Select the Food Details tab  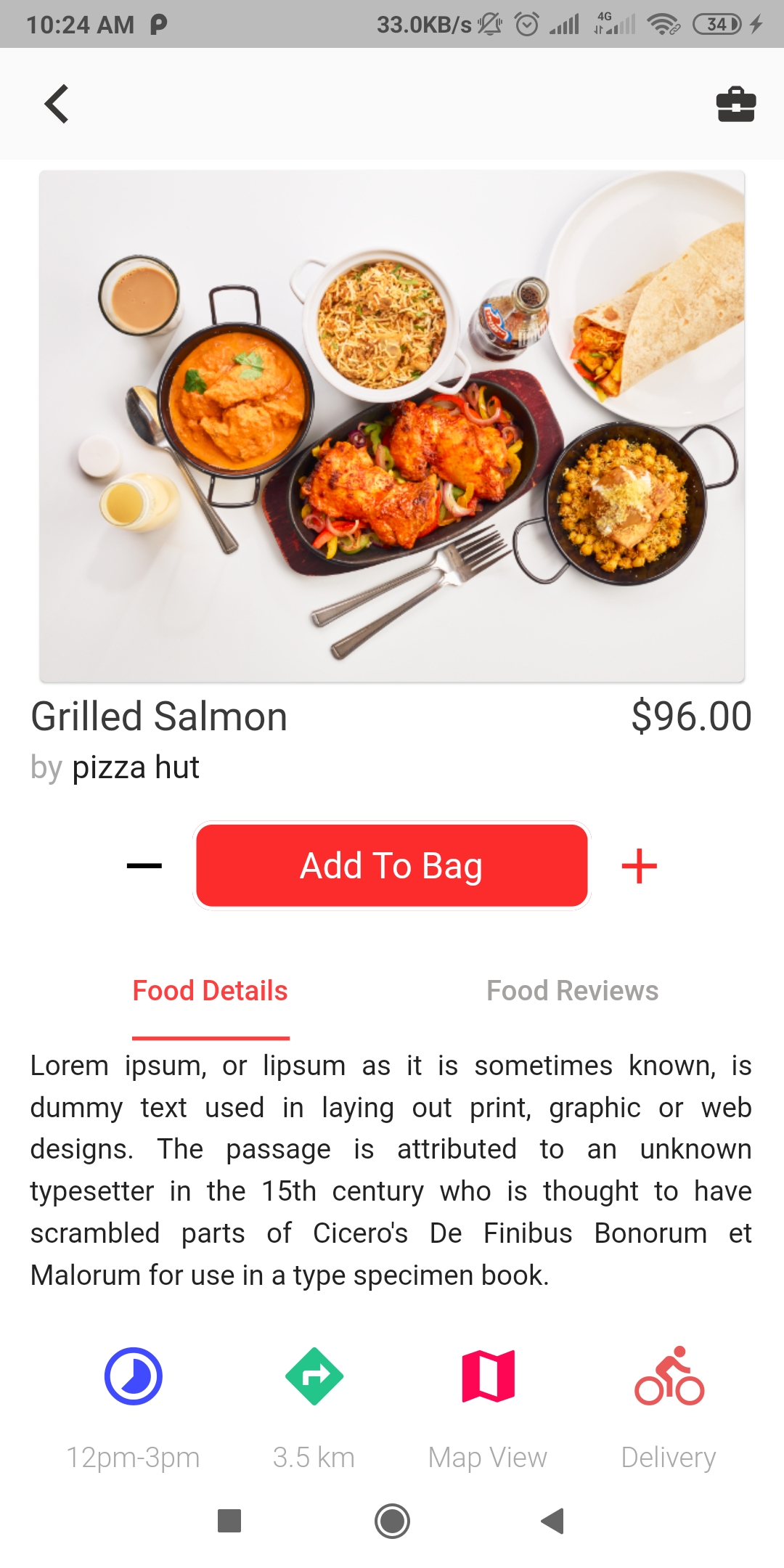pyautogui.click(x=210, y=991)
